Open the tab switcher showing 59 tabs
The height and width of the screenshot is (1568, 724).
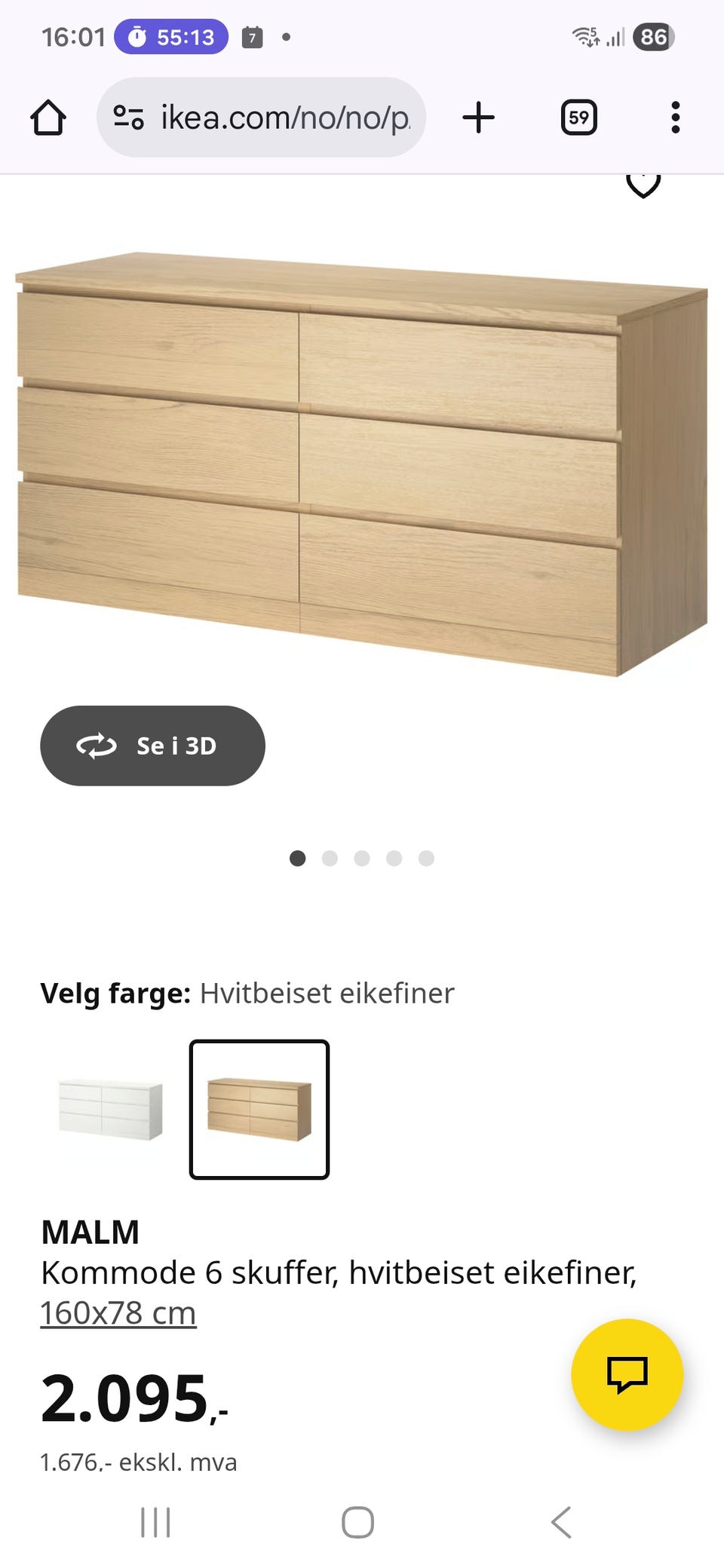[x=578, y=117]
